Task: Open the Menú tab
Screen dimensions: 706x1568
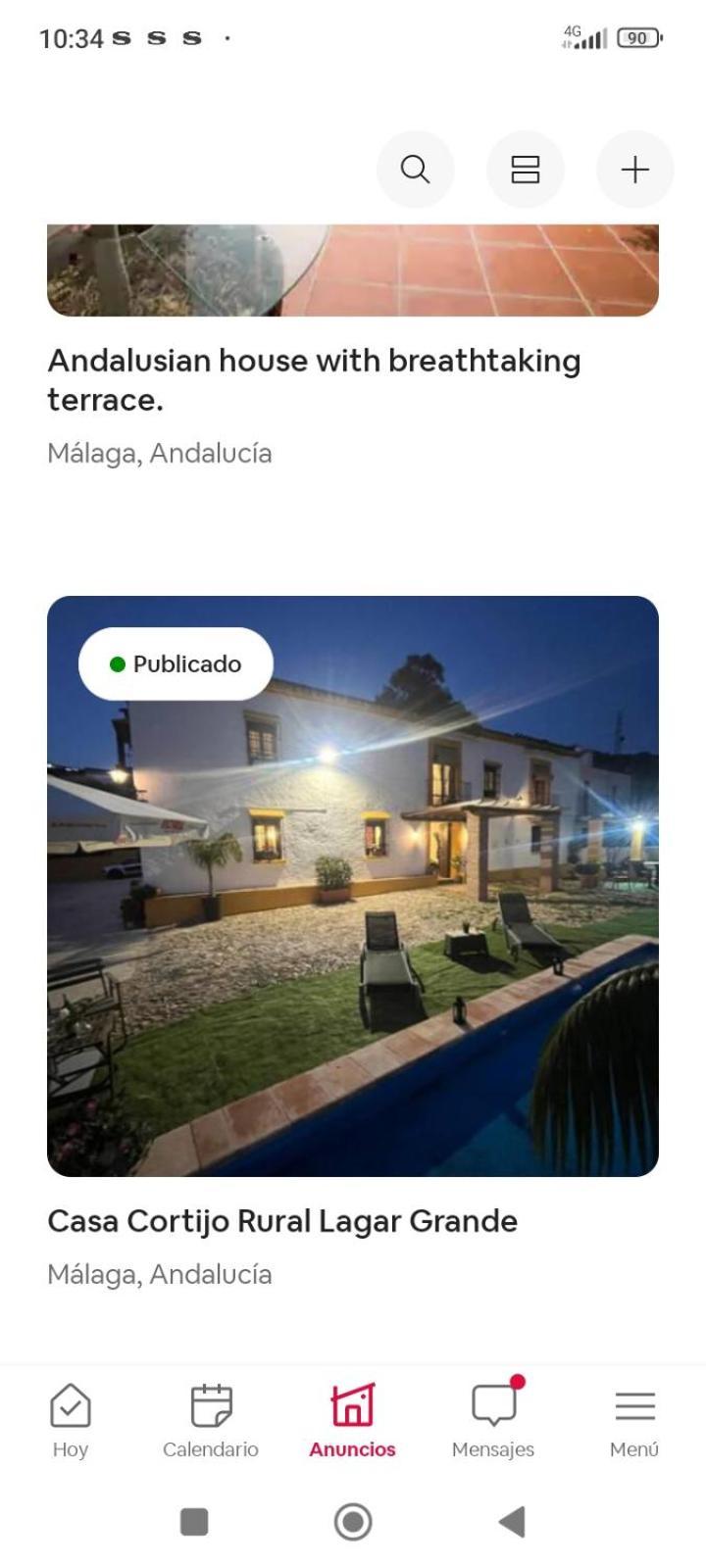Action: point(634,1420)
